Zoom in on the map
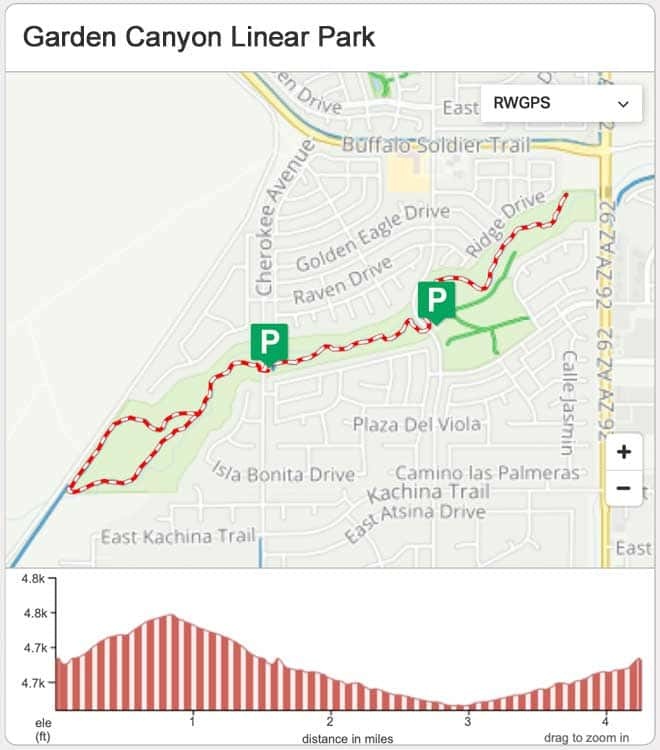660x750 pixels. click(624, 452)
